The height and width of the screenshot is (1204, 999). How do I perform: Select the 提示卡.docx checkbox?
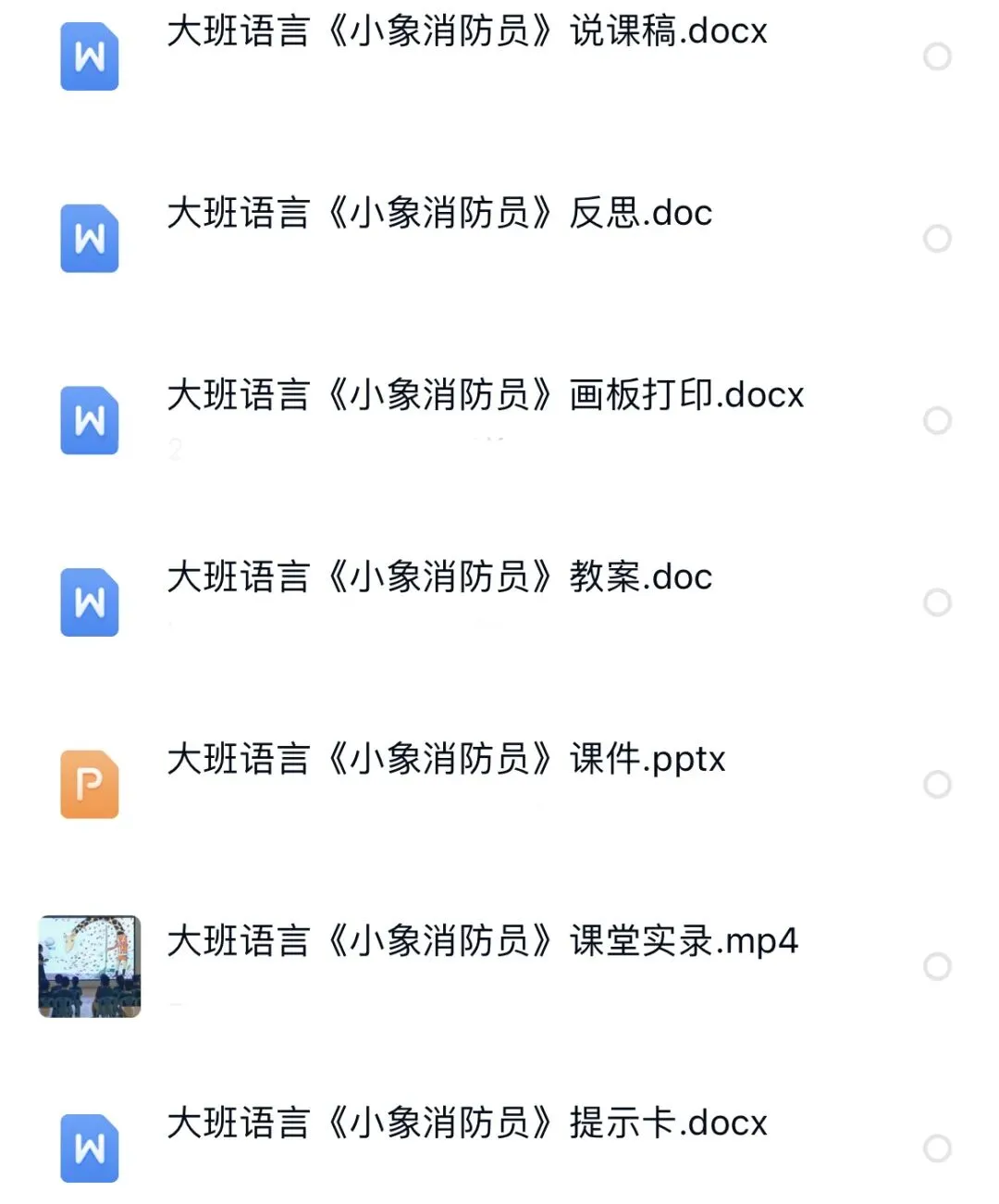(937, 1148)
